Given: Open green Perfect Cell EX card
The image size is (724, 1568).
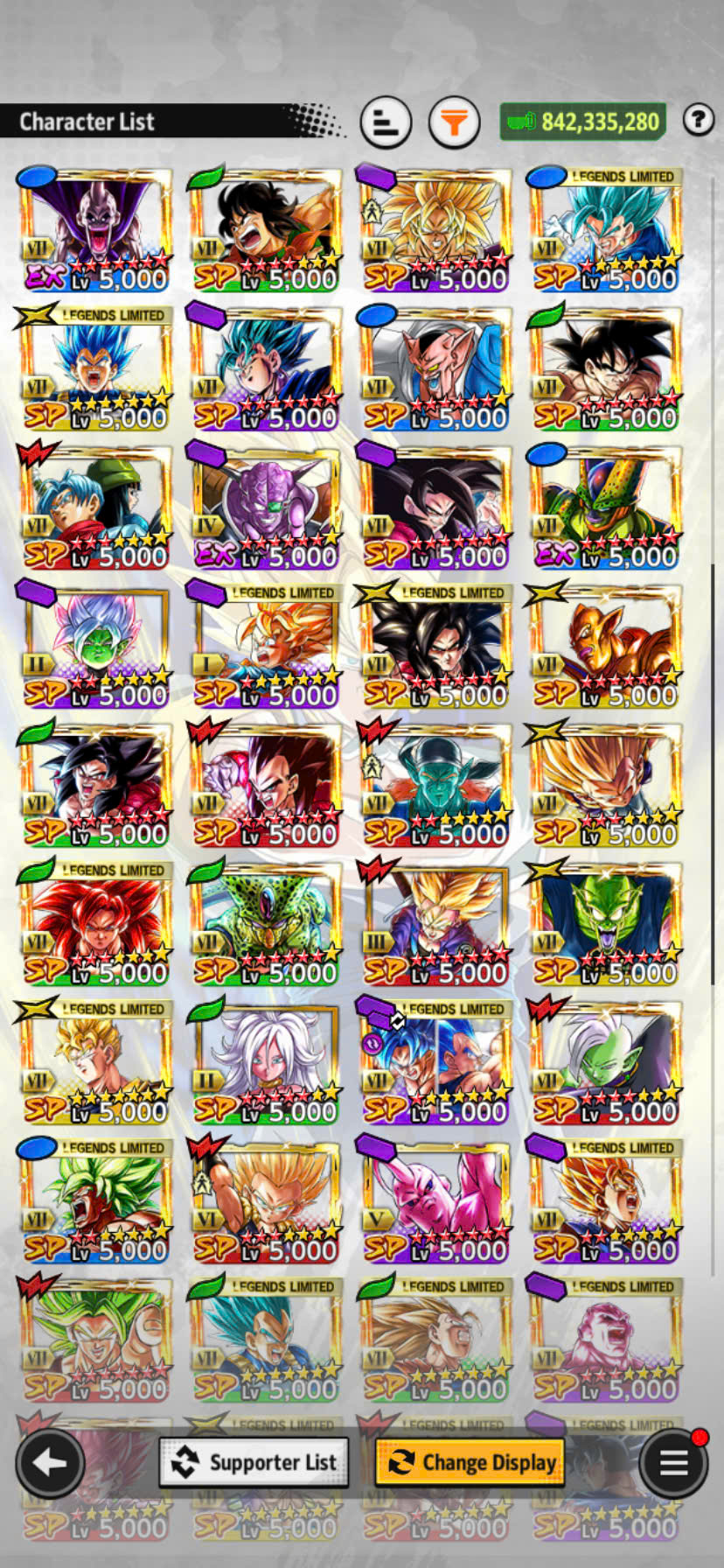Looking at the screenshot, I should [605, 507].
